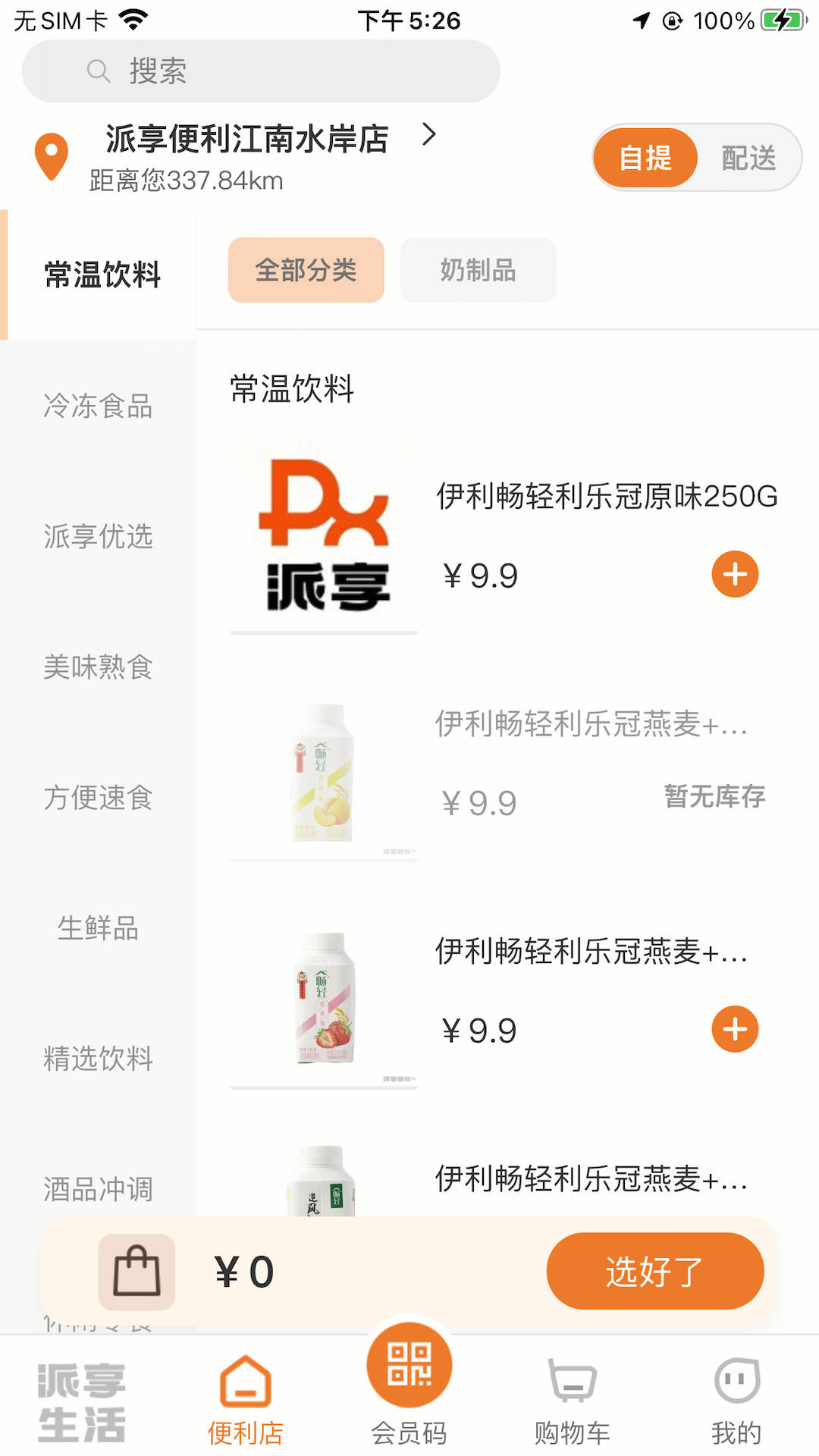Filter by 奶制品 chip
Screen dimensions: 819x1456
pos(478,270)
